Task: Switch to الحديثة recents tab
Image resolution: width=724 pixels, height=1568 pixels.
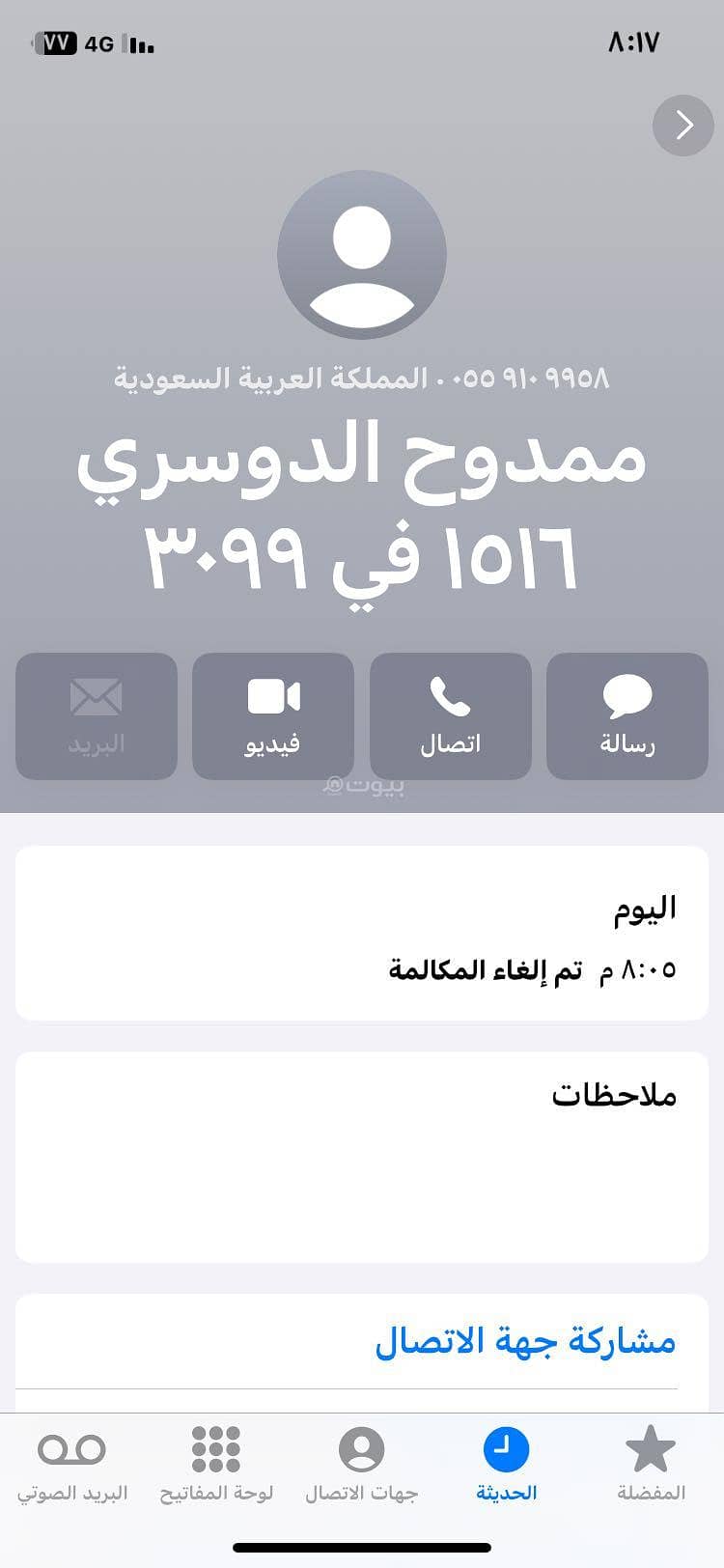Action: [506, 1465]
